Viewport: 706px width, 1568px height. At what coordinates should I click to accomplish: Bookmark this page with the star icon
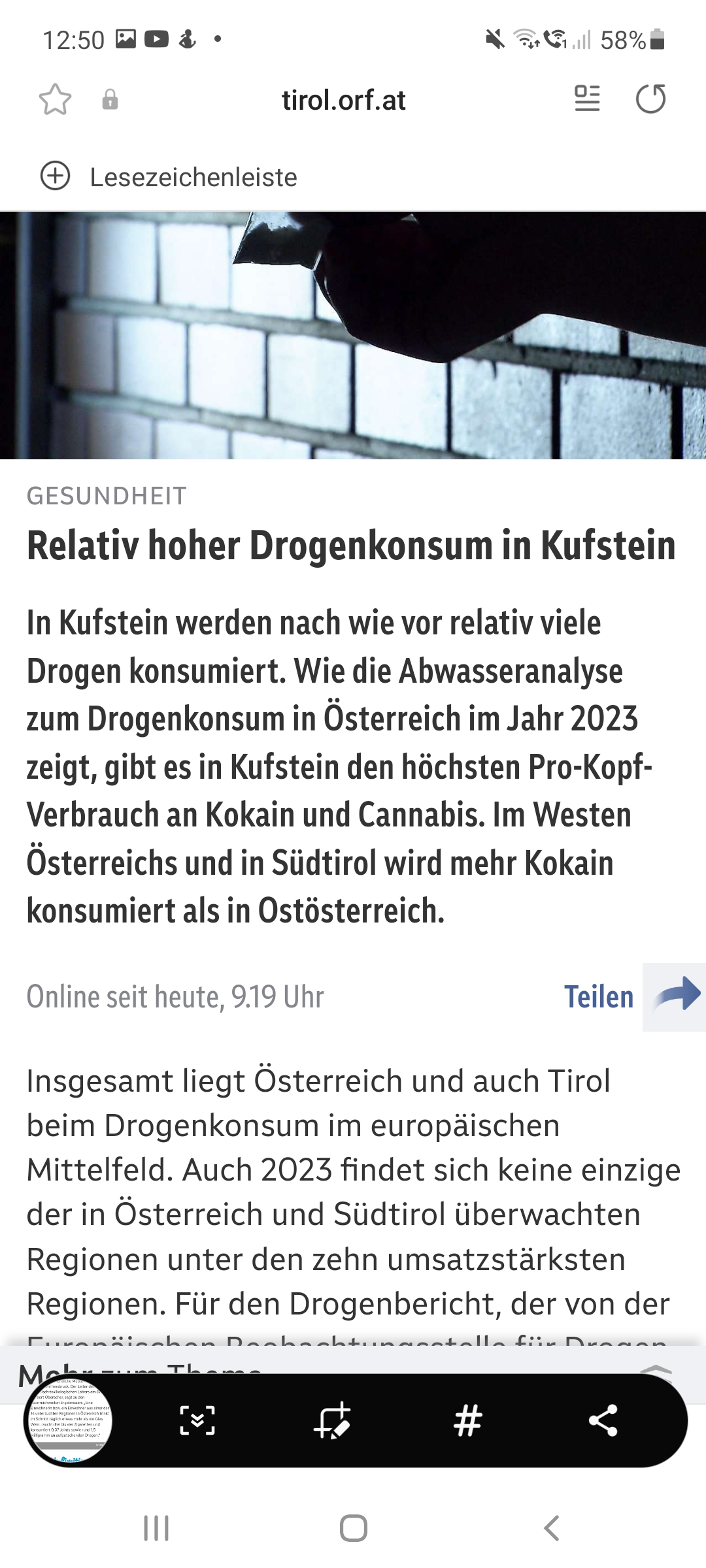(x=55, y=100)
